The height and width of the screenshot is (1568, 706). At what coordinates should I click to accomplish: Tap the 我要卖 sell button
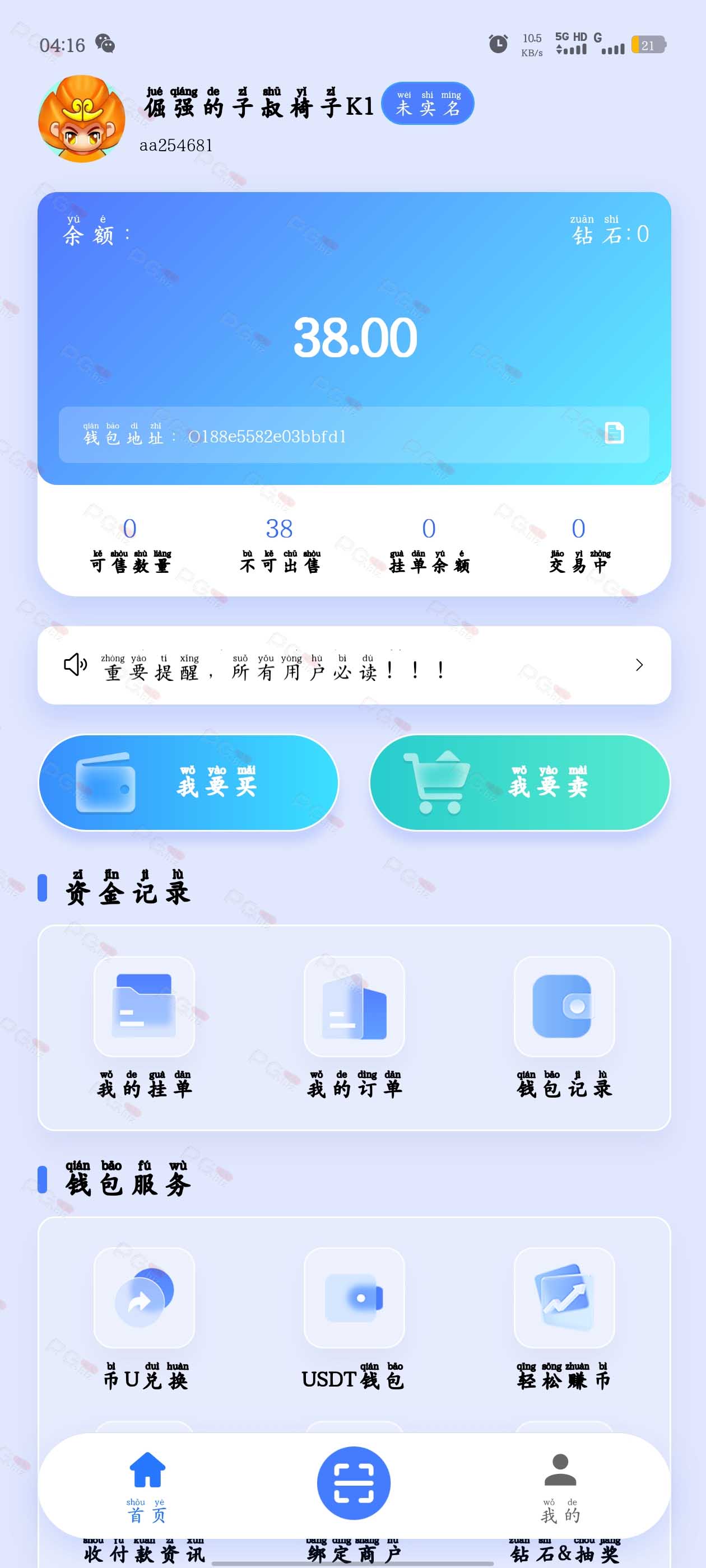pos(519,782)
